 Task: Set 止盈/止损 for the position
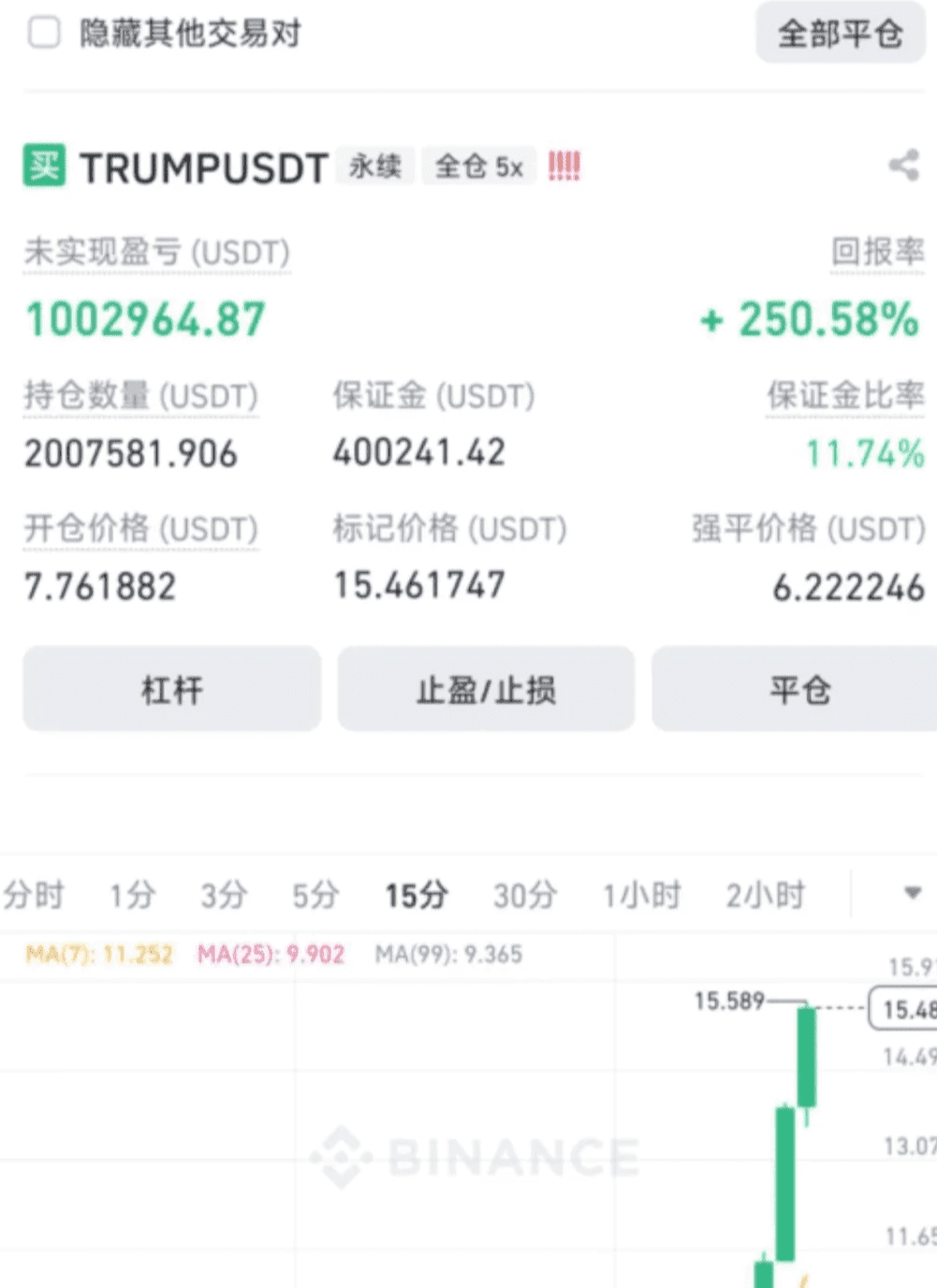tap(486, 690)
